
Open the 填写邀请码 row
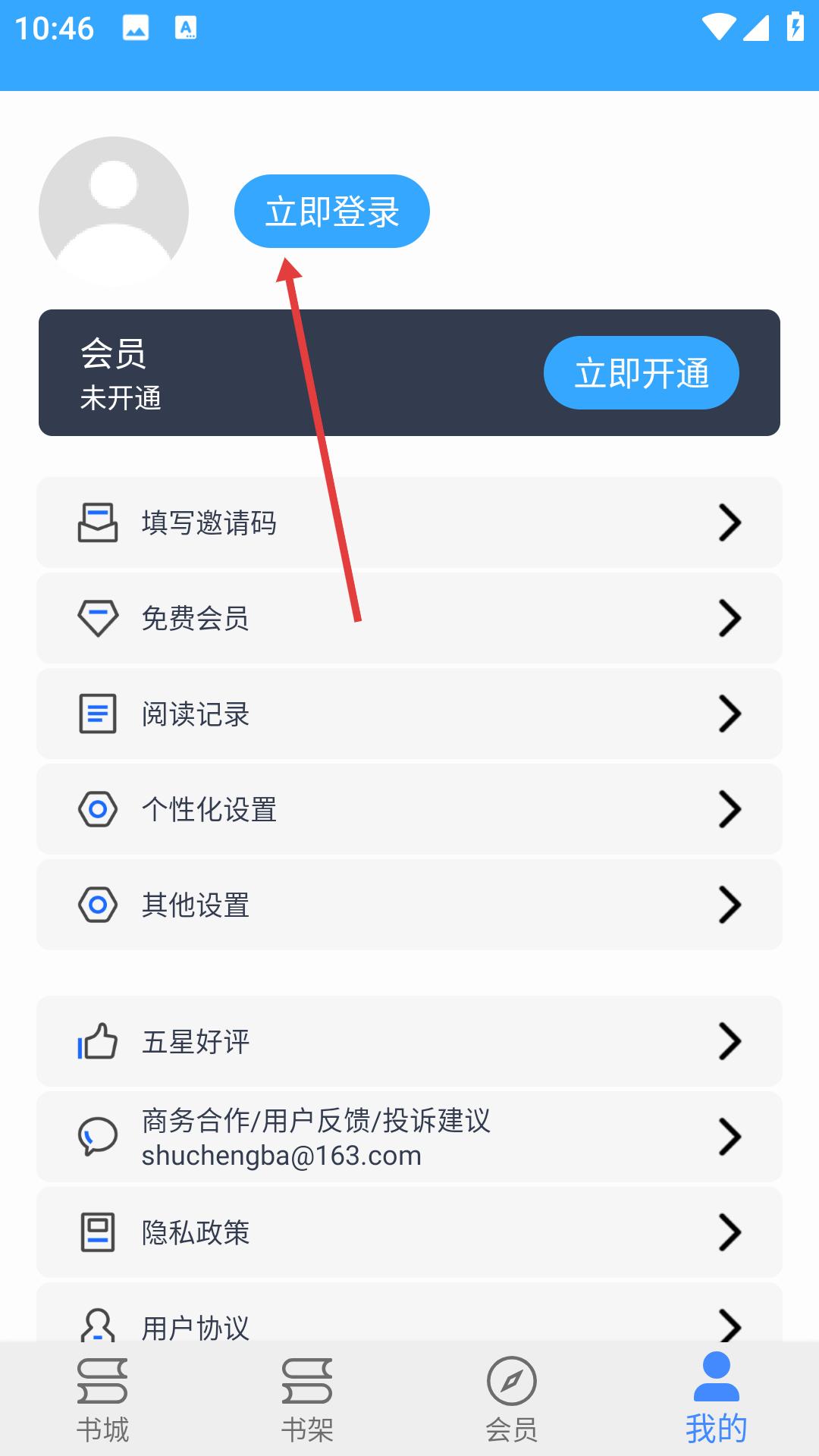click(x=409, y=522)
